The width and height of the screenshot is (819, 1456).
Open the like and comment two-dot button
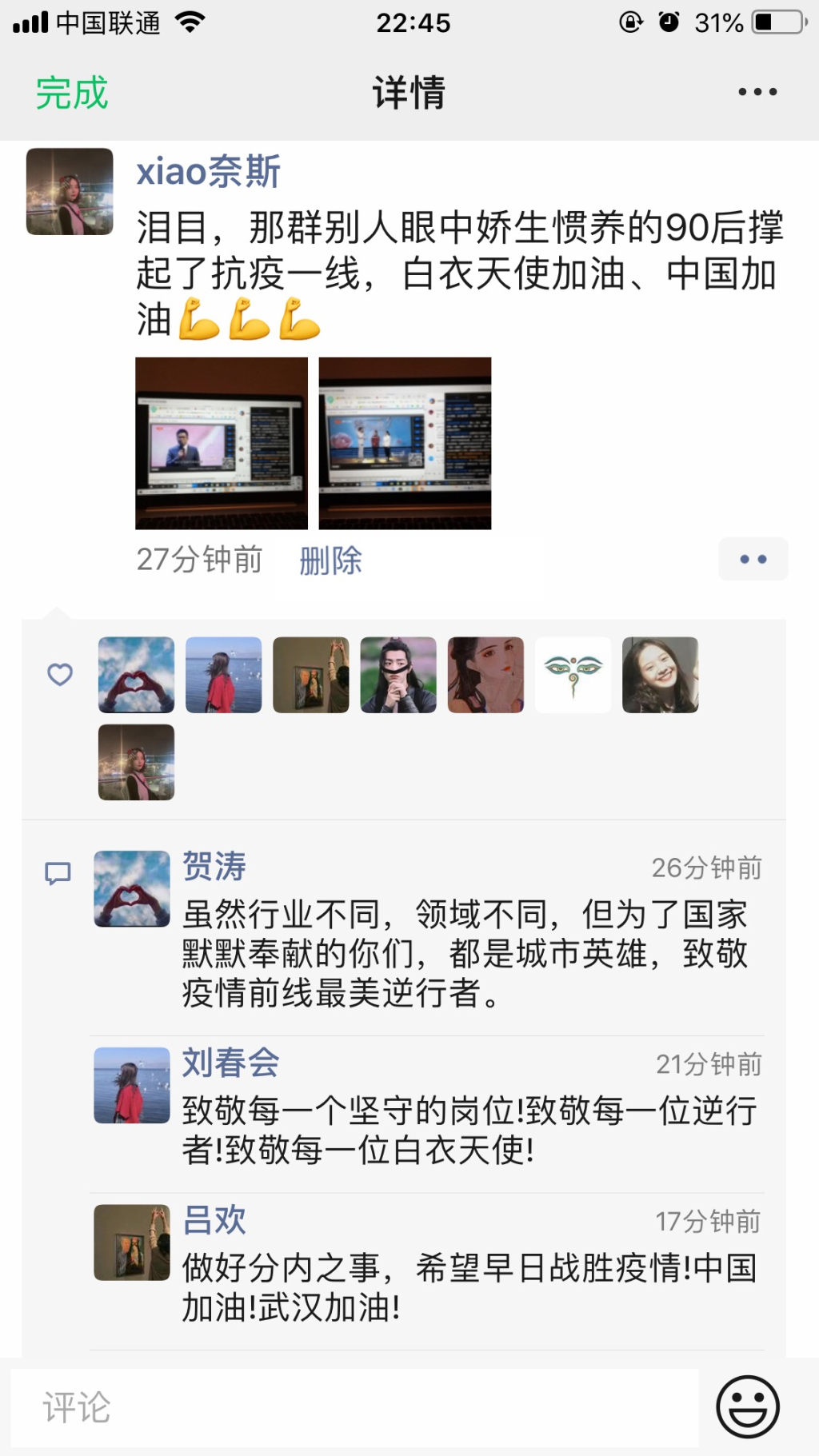tap(753, 560)
